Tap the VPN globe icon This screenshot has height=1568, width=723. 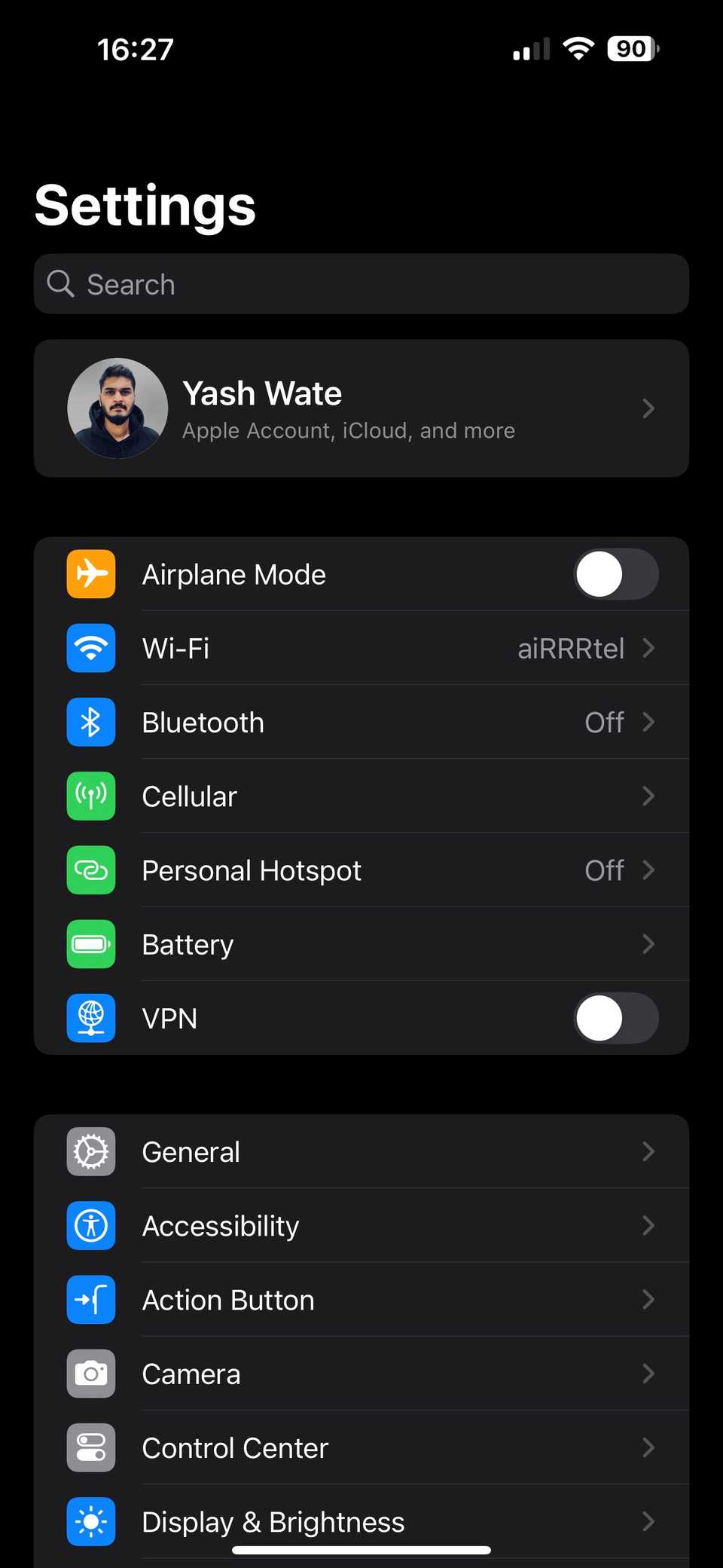click(90, 1018)
